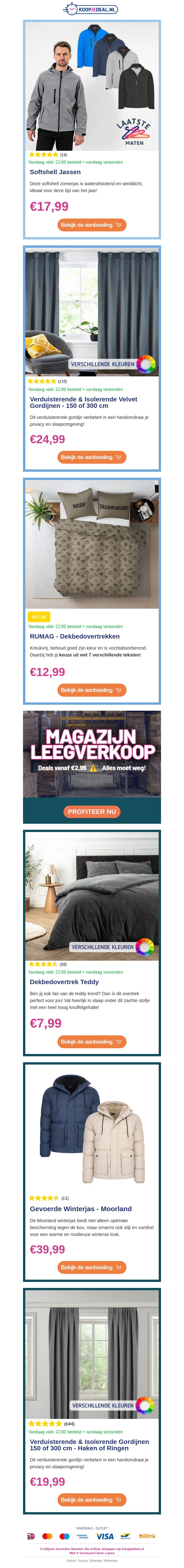Open the Magazijn Leegverkoop banner
The image size is (184, 1568).
(91, 754)
